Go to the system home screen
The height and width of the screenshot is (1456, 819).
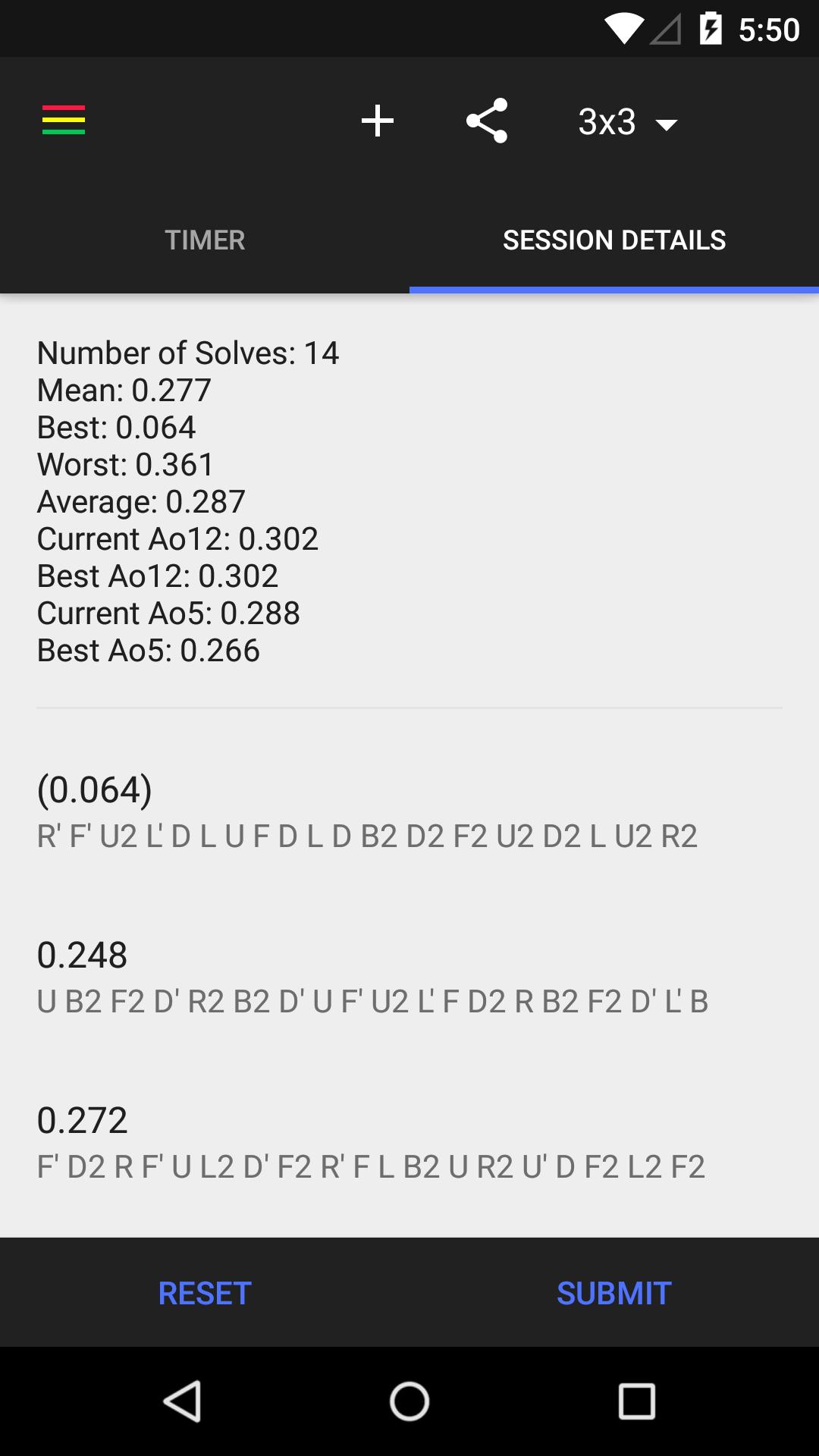pyautogui.click(x=409, y=1401)
